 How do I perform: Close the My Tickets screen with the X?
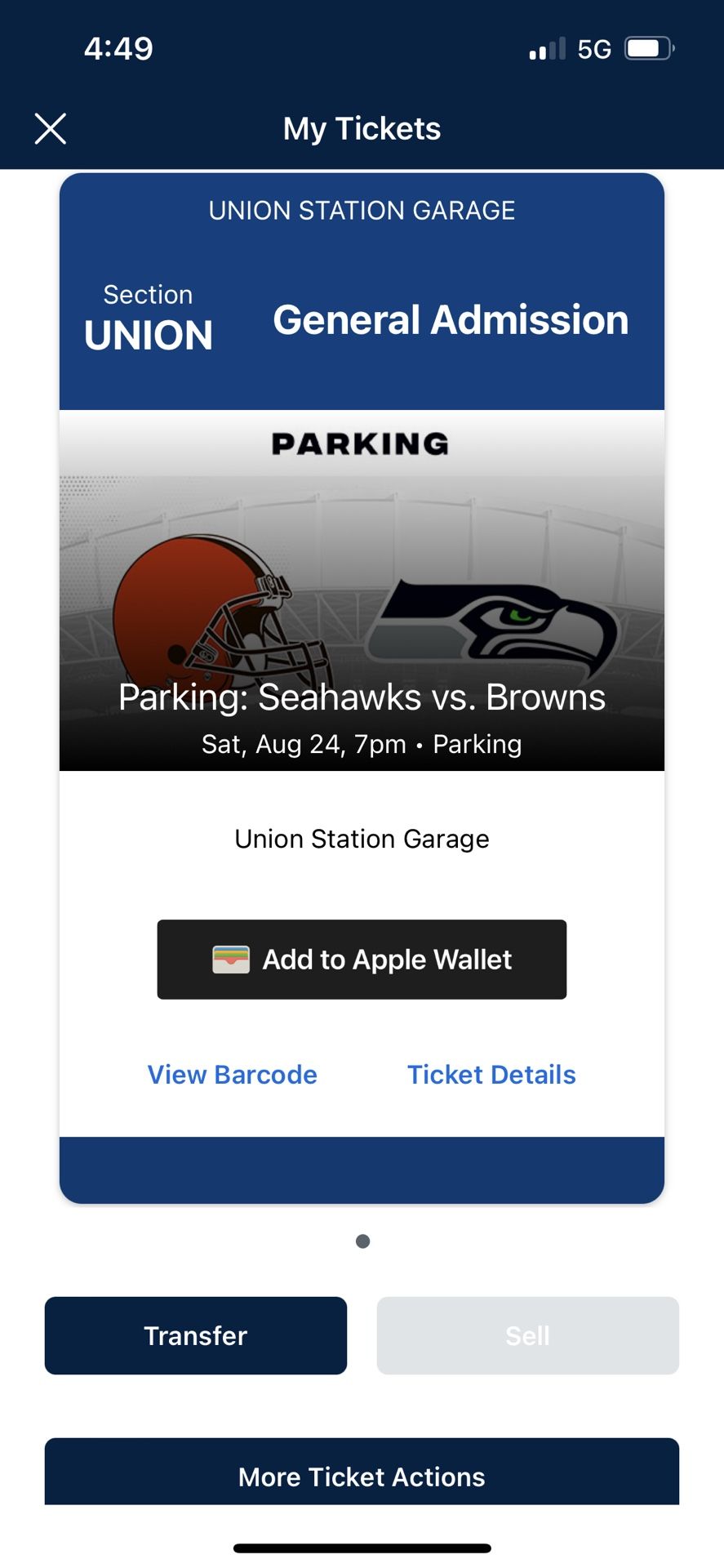click(x=50, y=128)
